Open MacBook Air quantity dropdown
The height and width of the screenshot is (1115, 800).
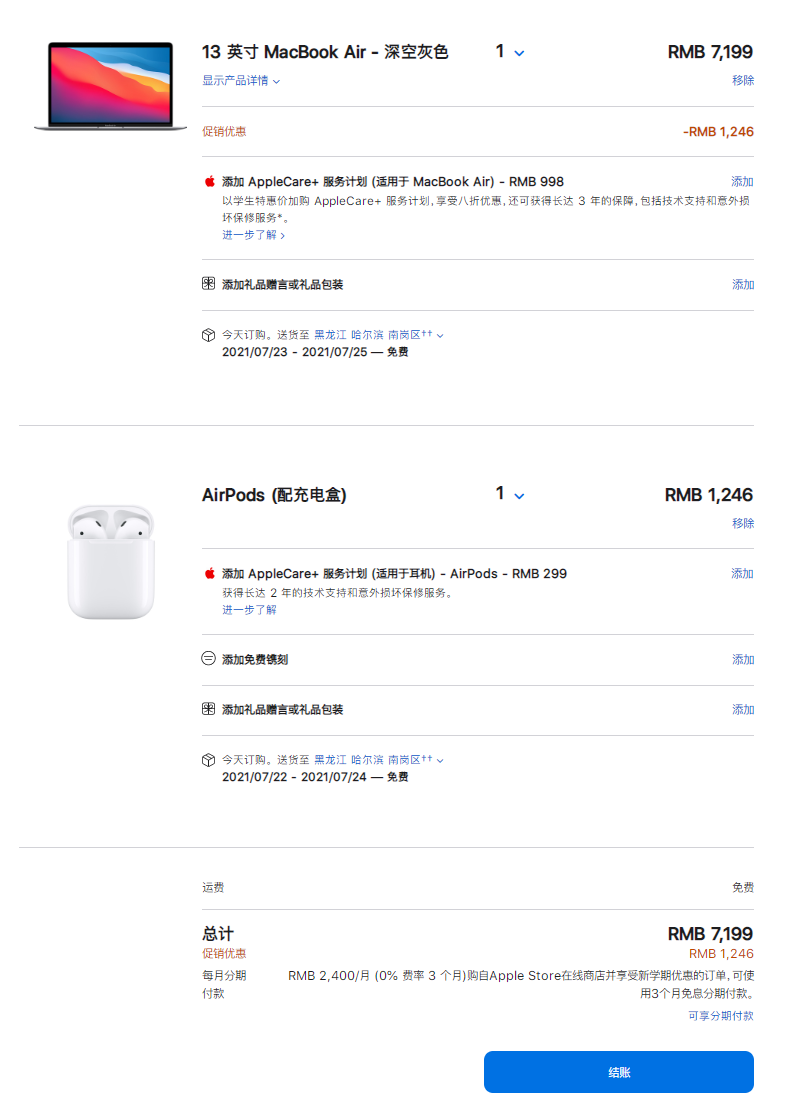pos(510,52)
